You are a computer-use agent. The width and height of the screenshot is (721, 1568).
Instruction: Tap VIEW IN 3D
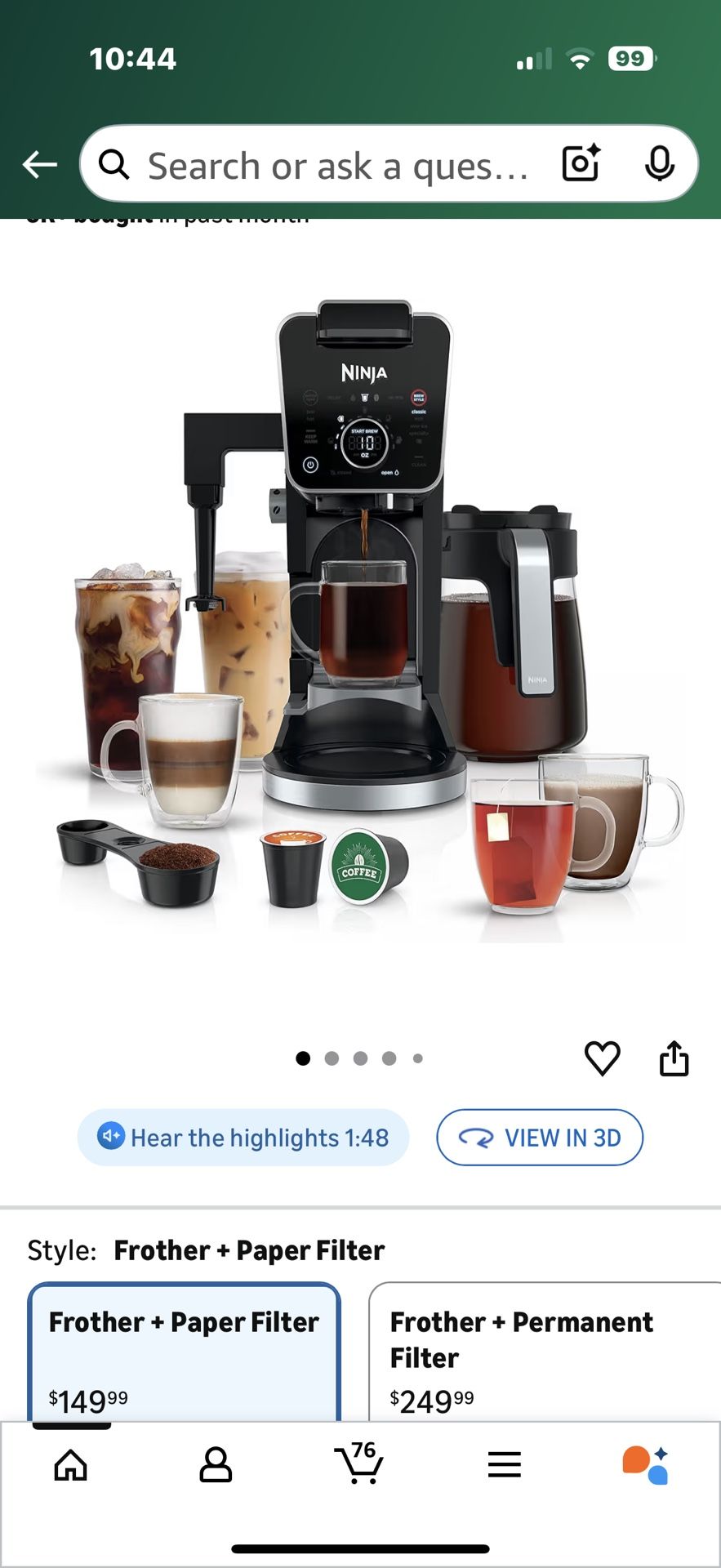tap(540, 1137)
